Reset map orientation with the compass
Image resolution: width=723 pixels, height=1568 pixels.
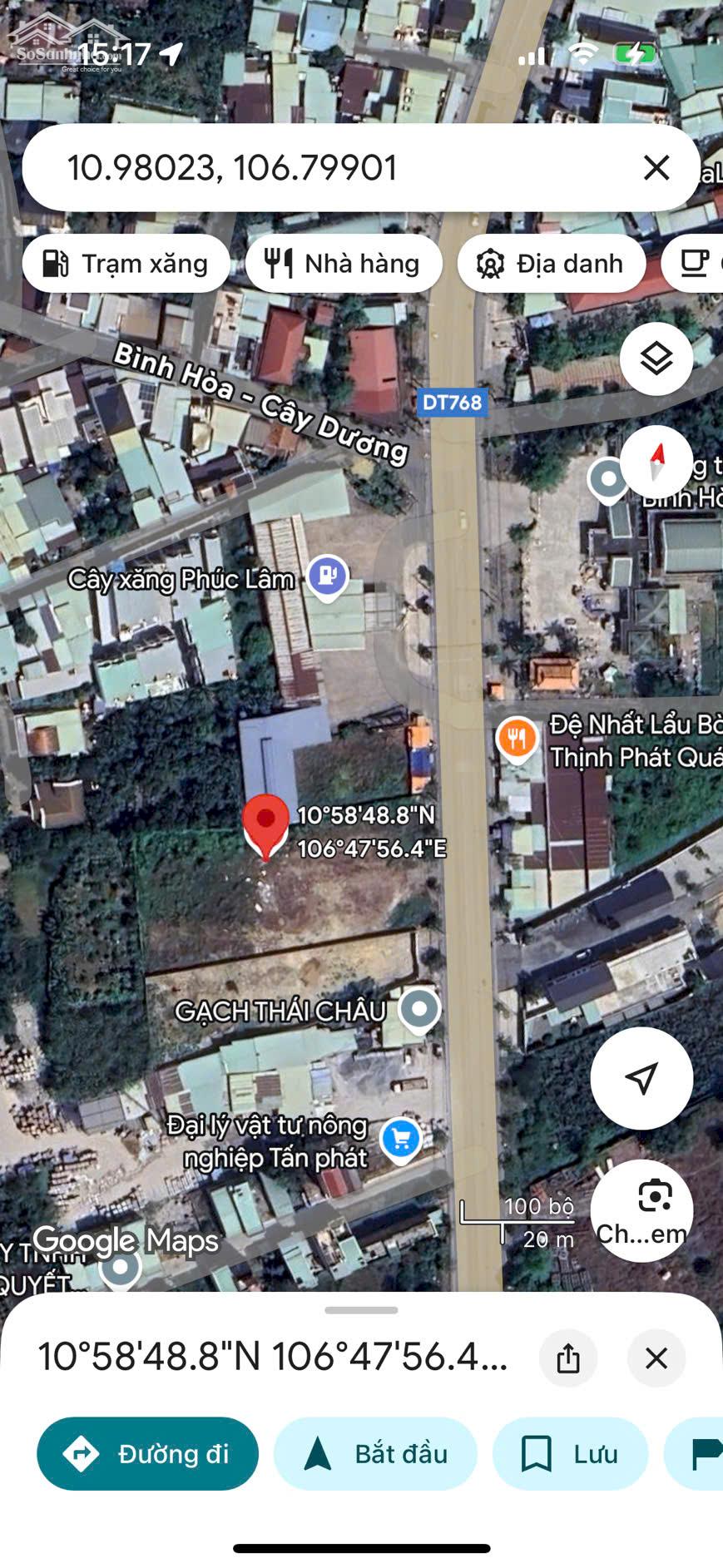[656, 461]
